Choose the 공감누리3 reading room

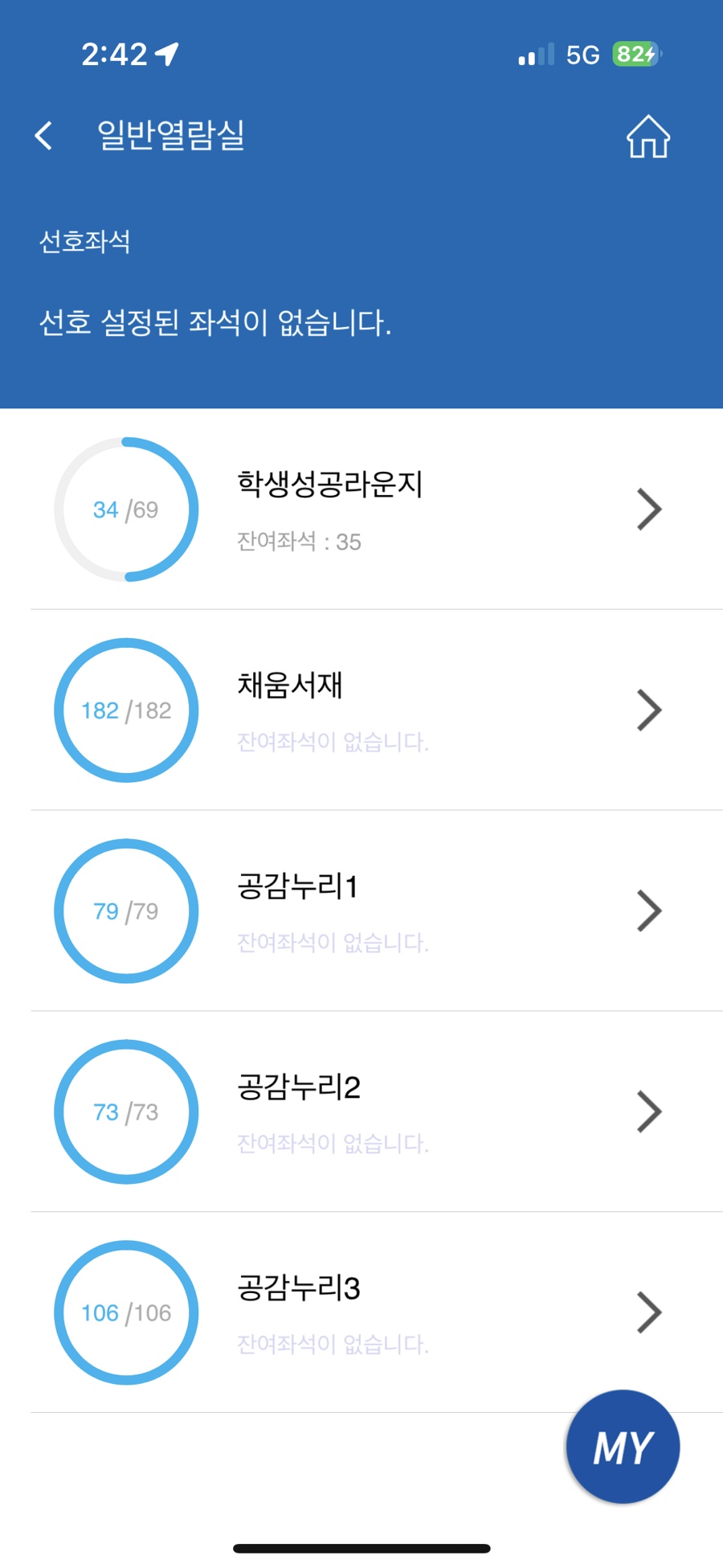point(361,1313)
